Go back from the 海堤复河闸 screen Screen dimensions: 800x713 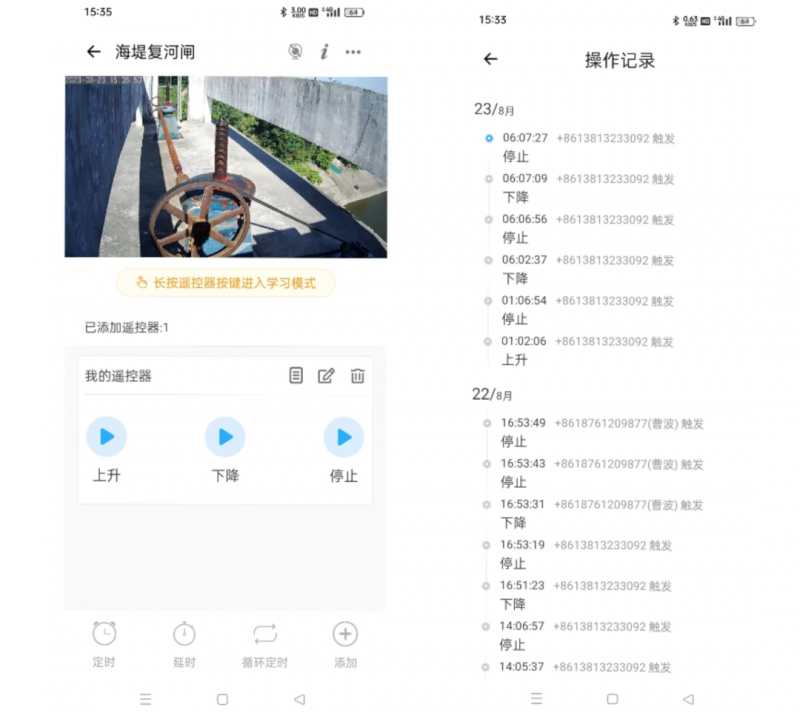click(93, 52)
